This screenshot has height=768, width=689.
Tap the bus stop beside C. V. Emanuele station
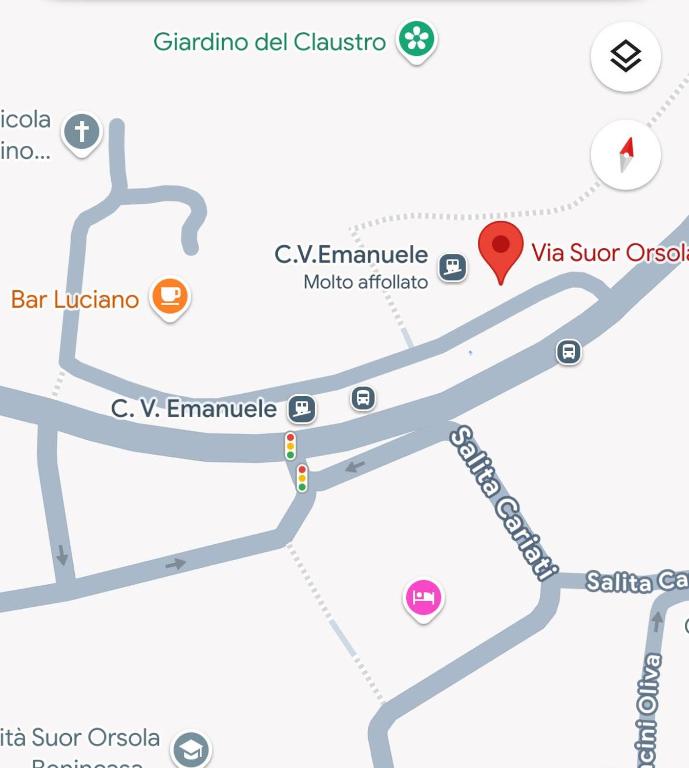[x=363, y=398]
